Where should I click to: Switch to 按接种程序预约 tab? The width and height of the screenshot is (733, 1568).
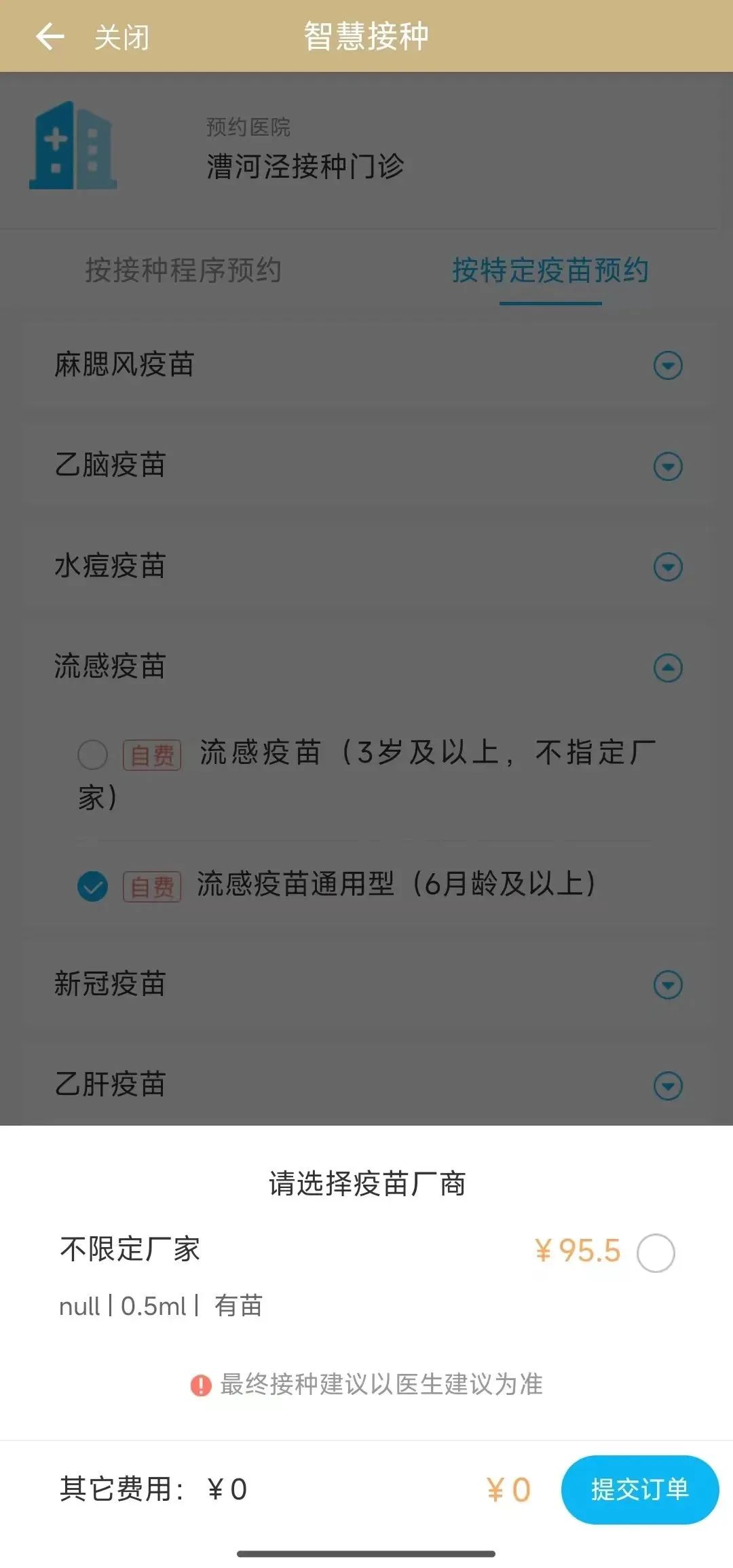point(183,270)
